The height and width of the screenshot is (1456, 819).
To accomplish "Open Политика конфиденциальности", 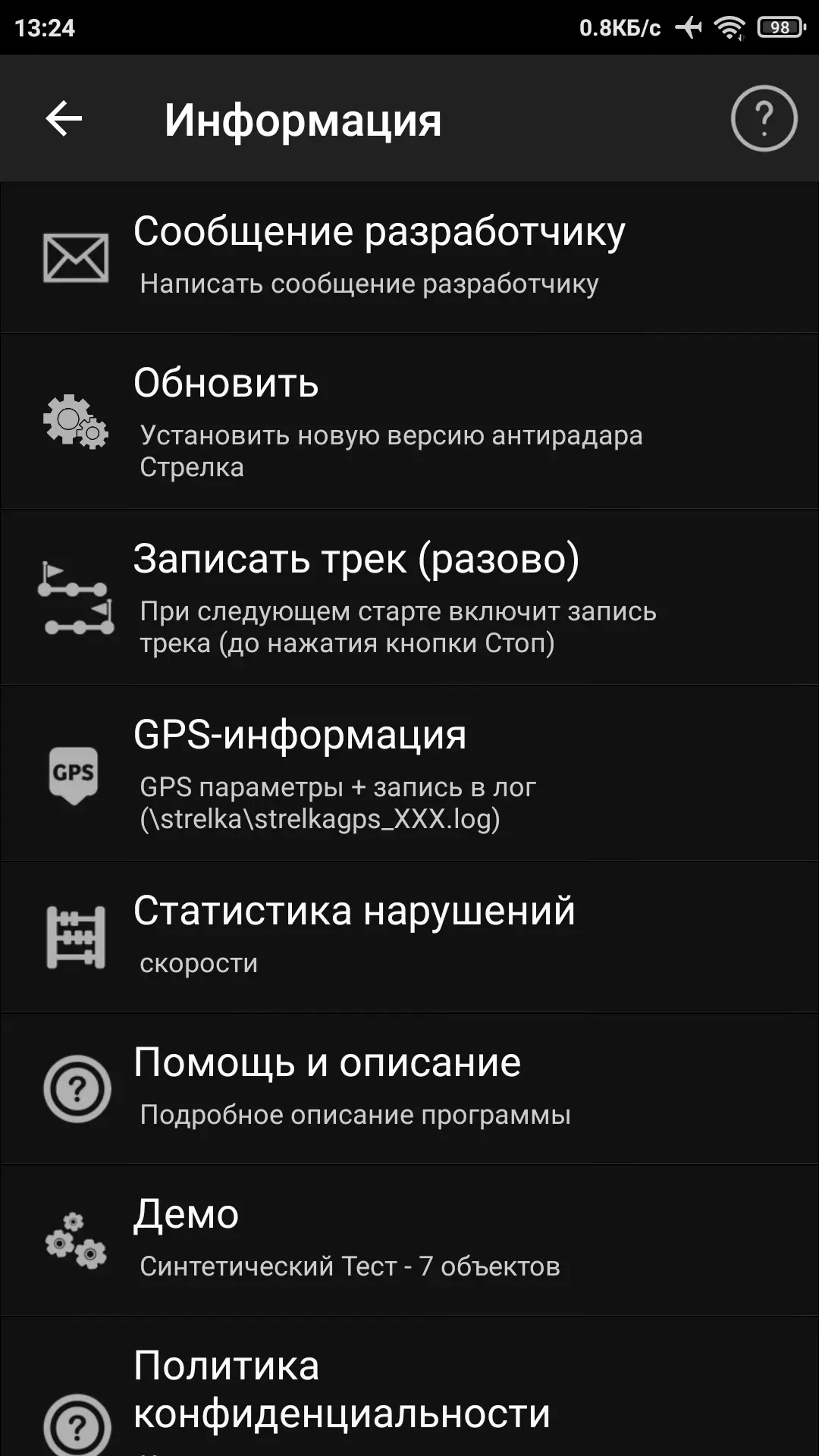I will tap(409, 1387).
